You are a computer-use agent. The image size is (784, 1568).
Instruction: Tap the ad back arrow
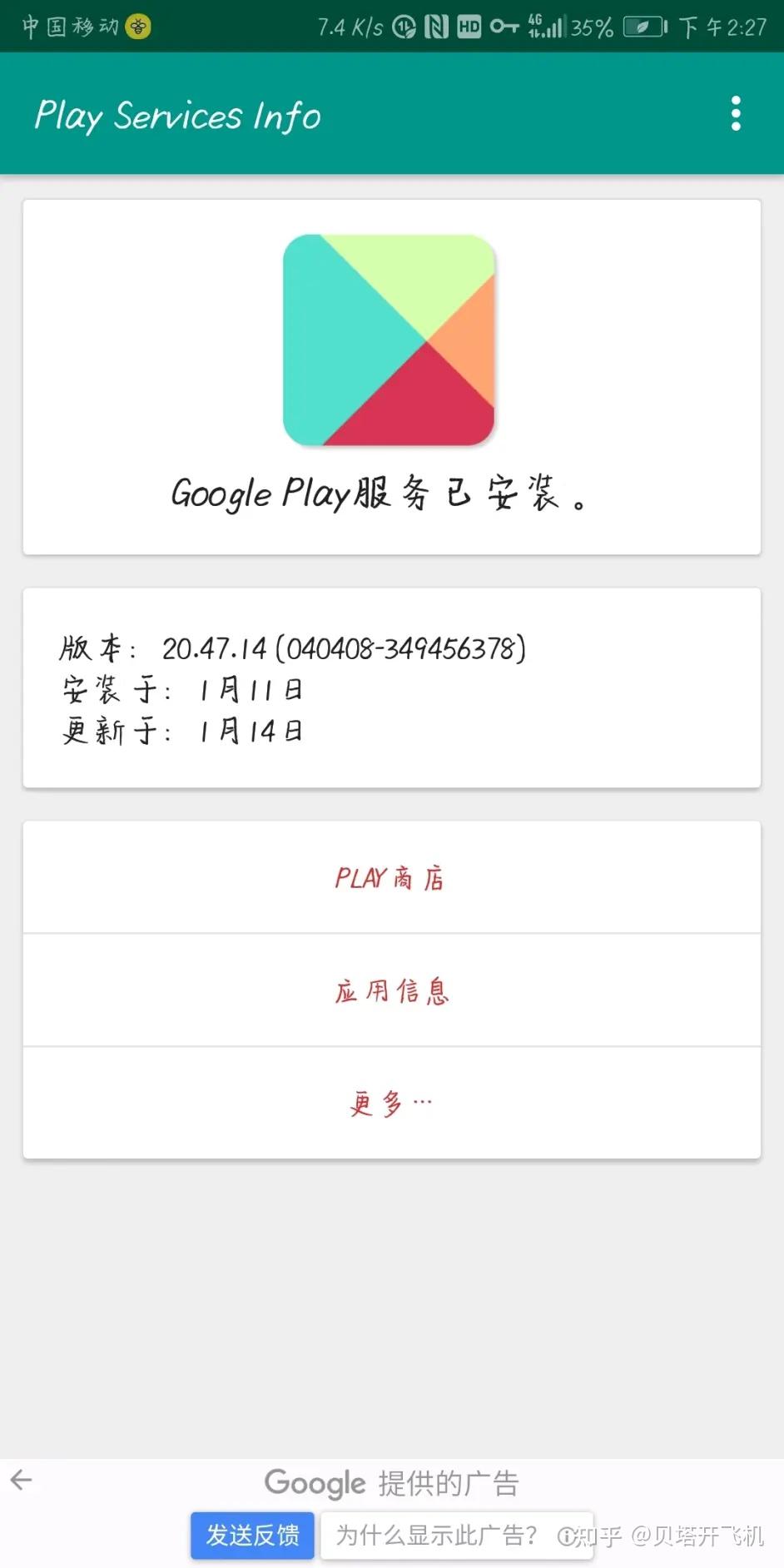click(22, 1480)
